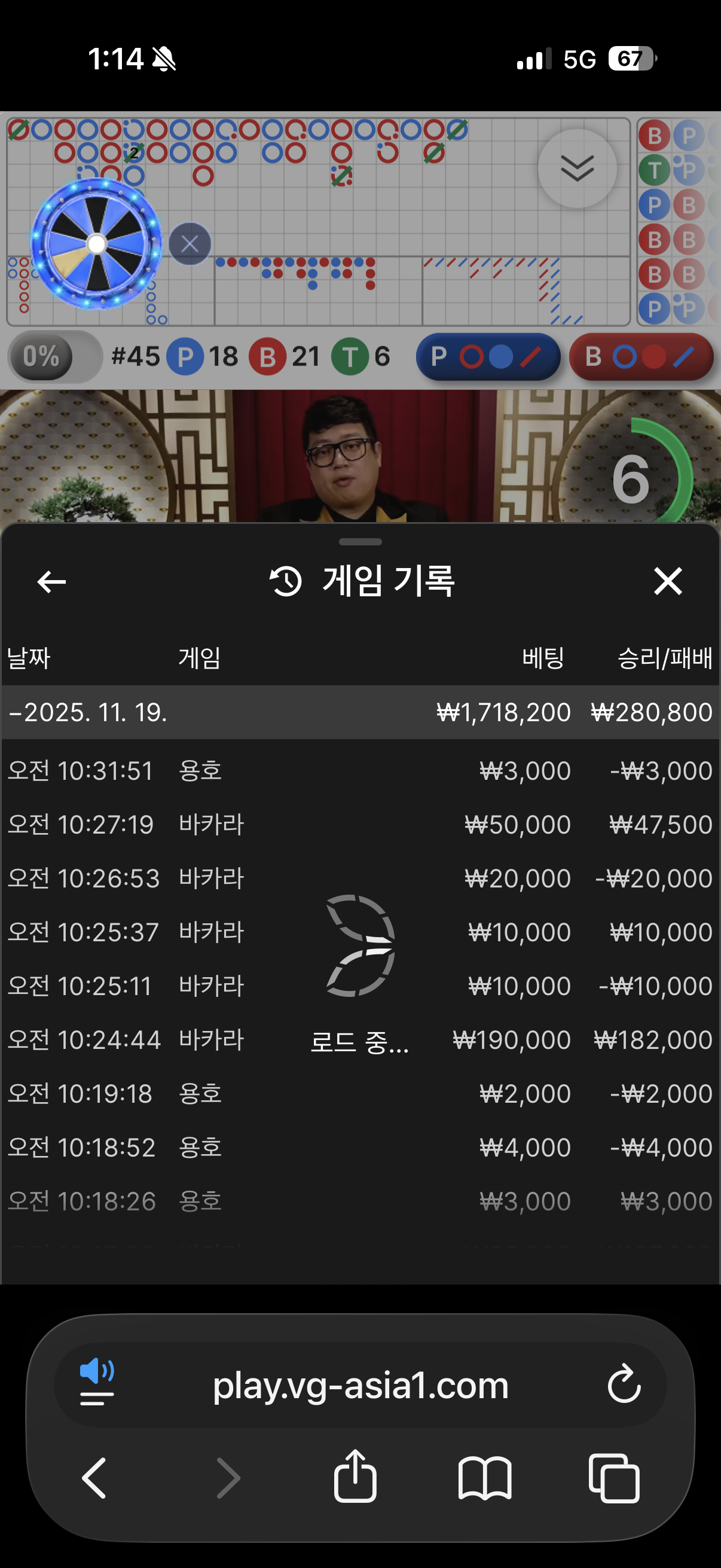Open the 오전 10:31:51 용호 record
The image size is (721, 1568).
point(359,771)
